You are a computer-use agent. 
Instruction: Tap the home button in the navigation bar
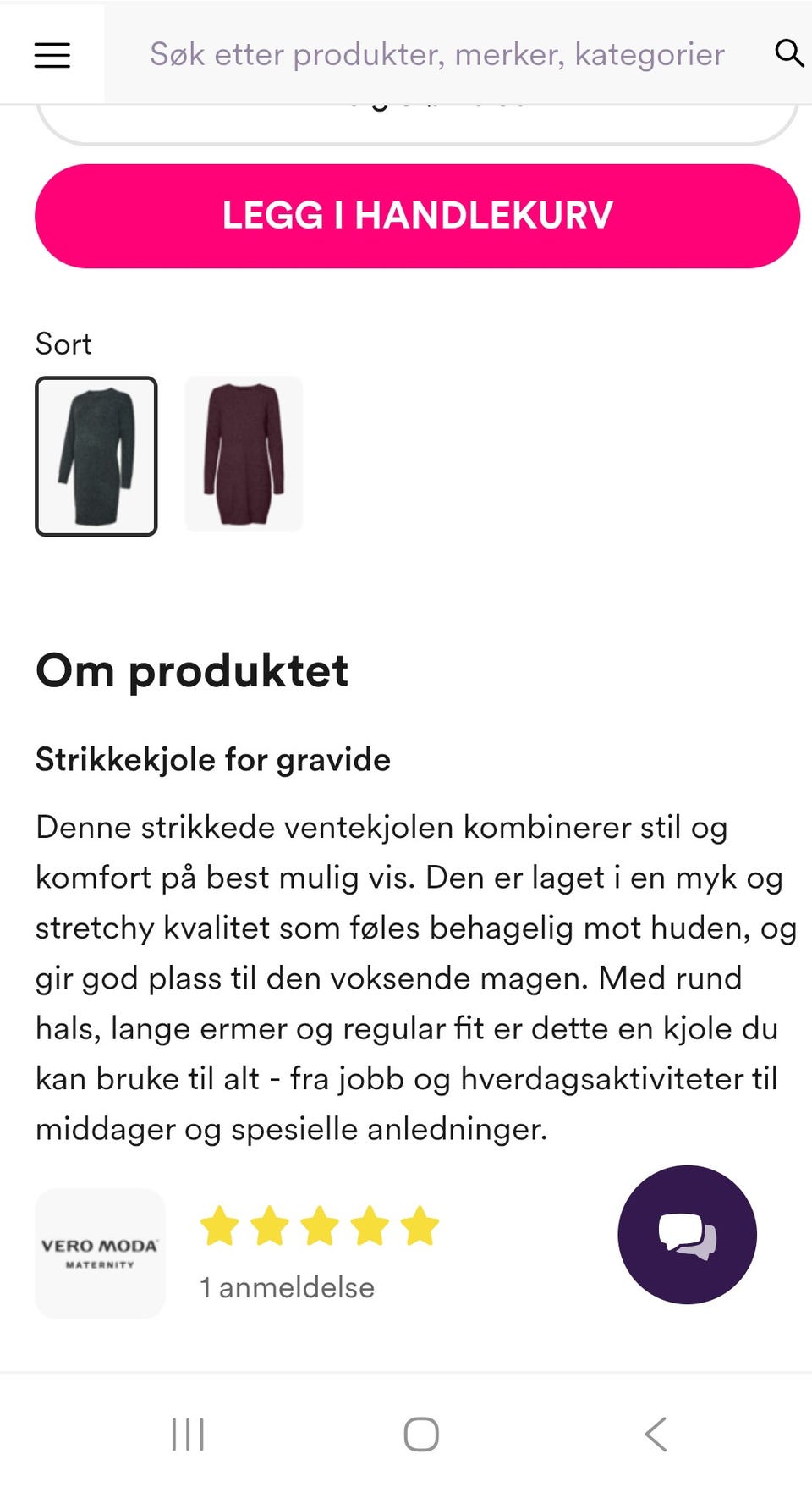point(420,1434)
